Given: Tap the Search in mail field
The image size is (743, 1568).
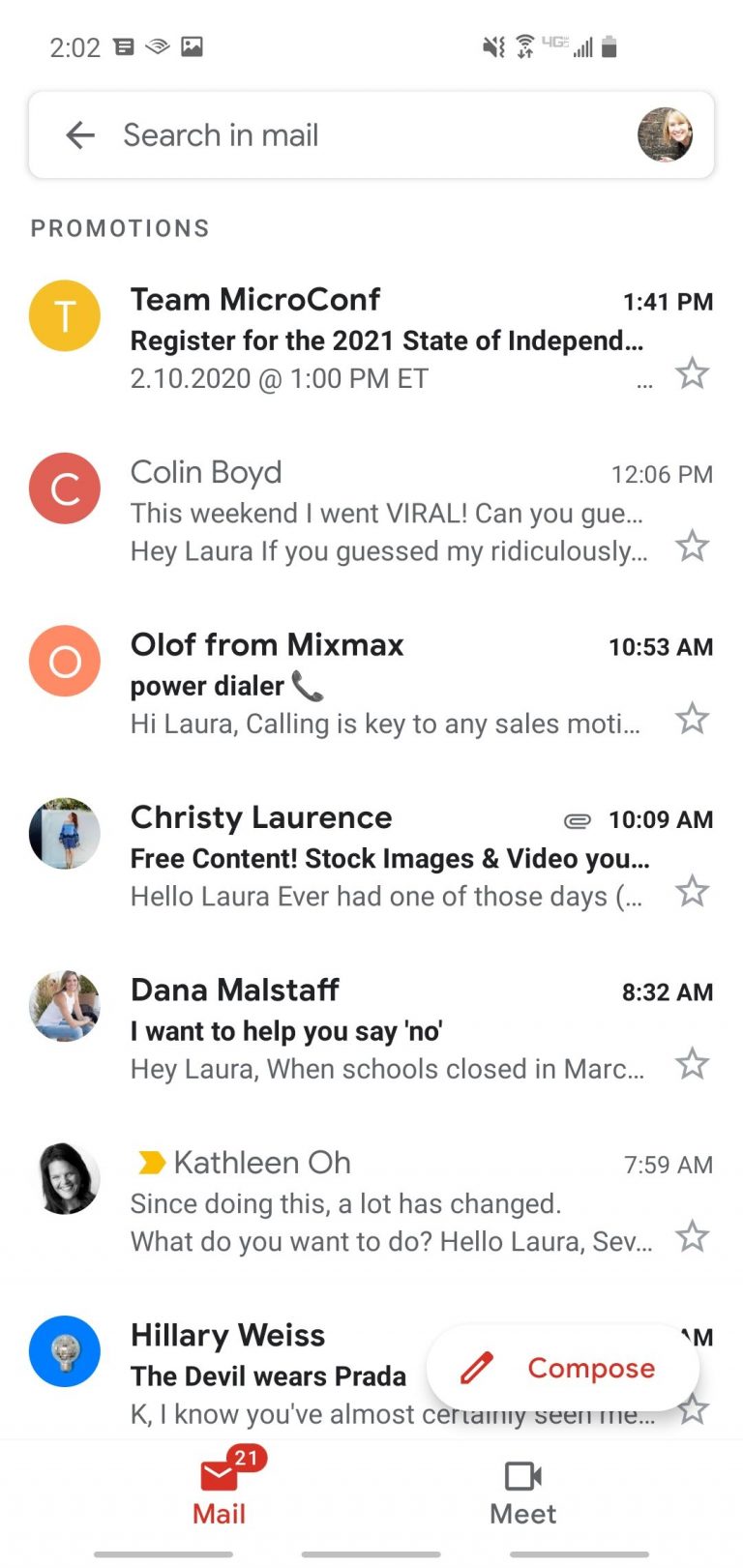Looking at the screenshot, I should (x=290, y=135).
